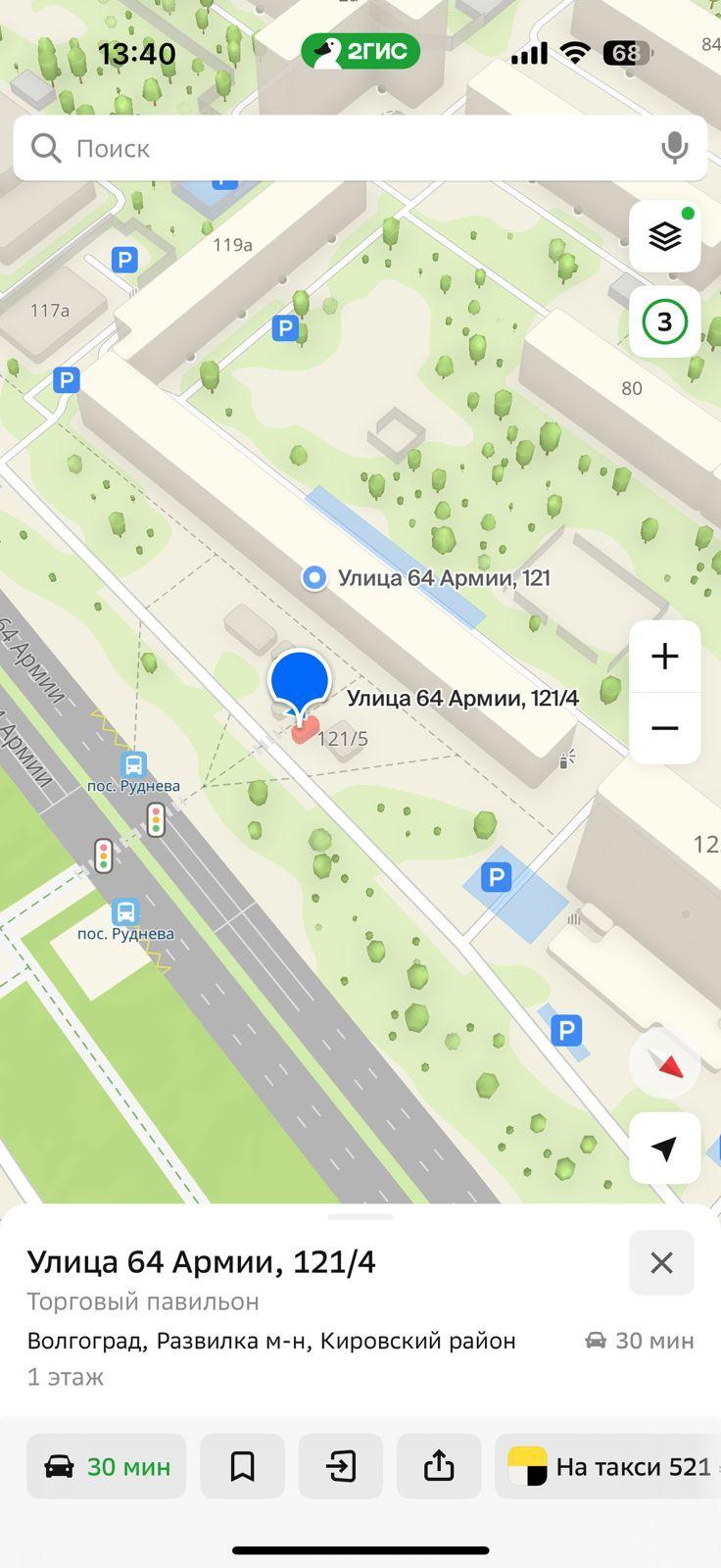
Task: Zoom in on the map
Action: pos(664,657)
